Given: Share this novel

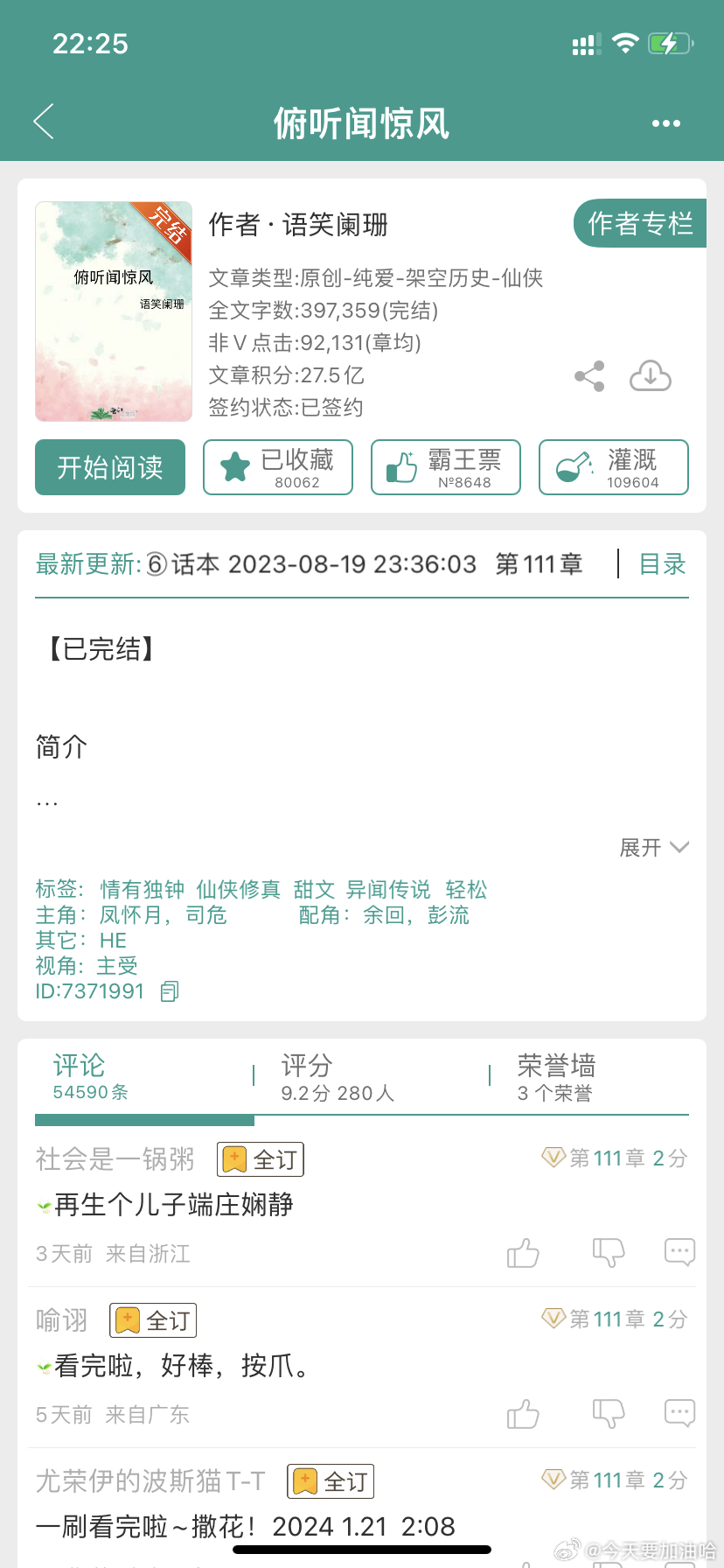Looking at the screenshot, I should tap(589, 376).
